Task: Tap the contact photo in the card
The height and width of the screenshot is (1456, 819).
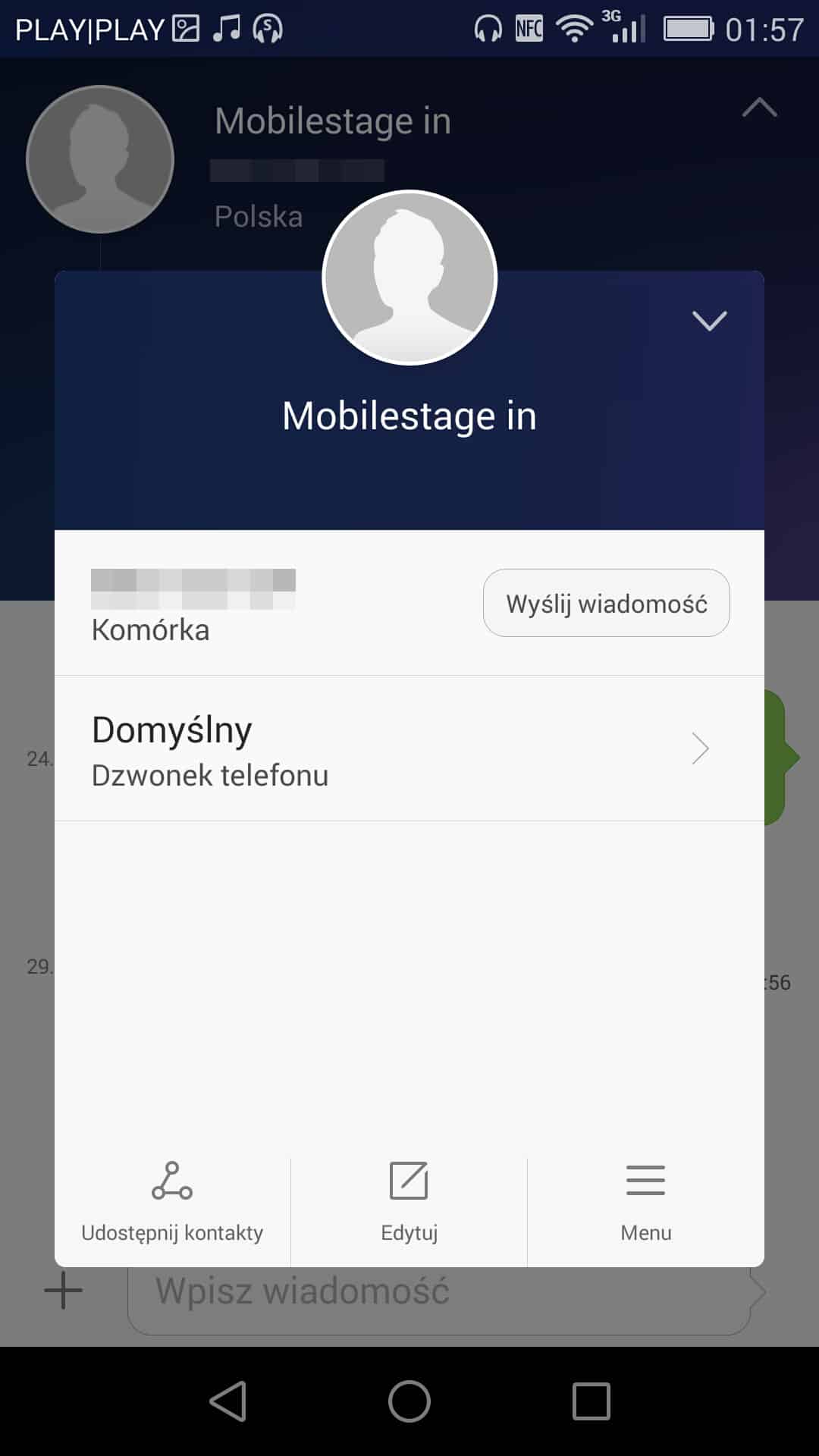Action: pos(409,278)
